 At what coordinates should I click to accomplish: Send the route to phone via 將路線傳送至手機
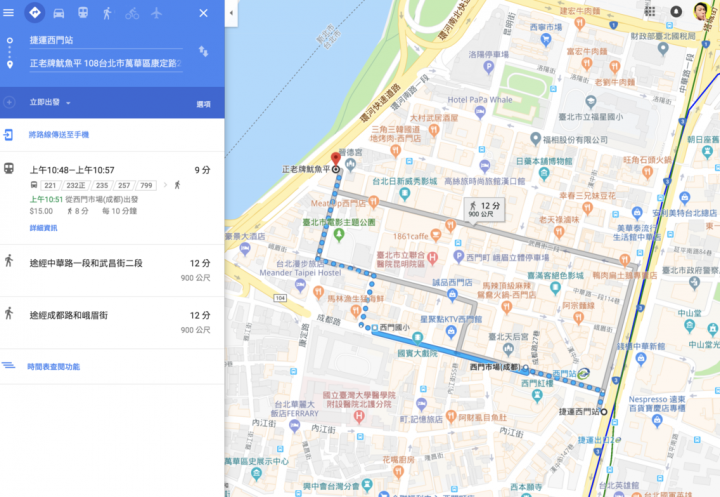coord(59,135)
